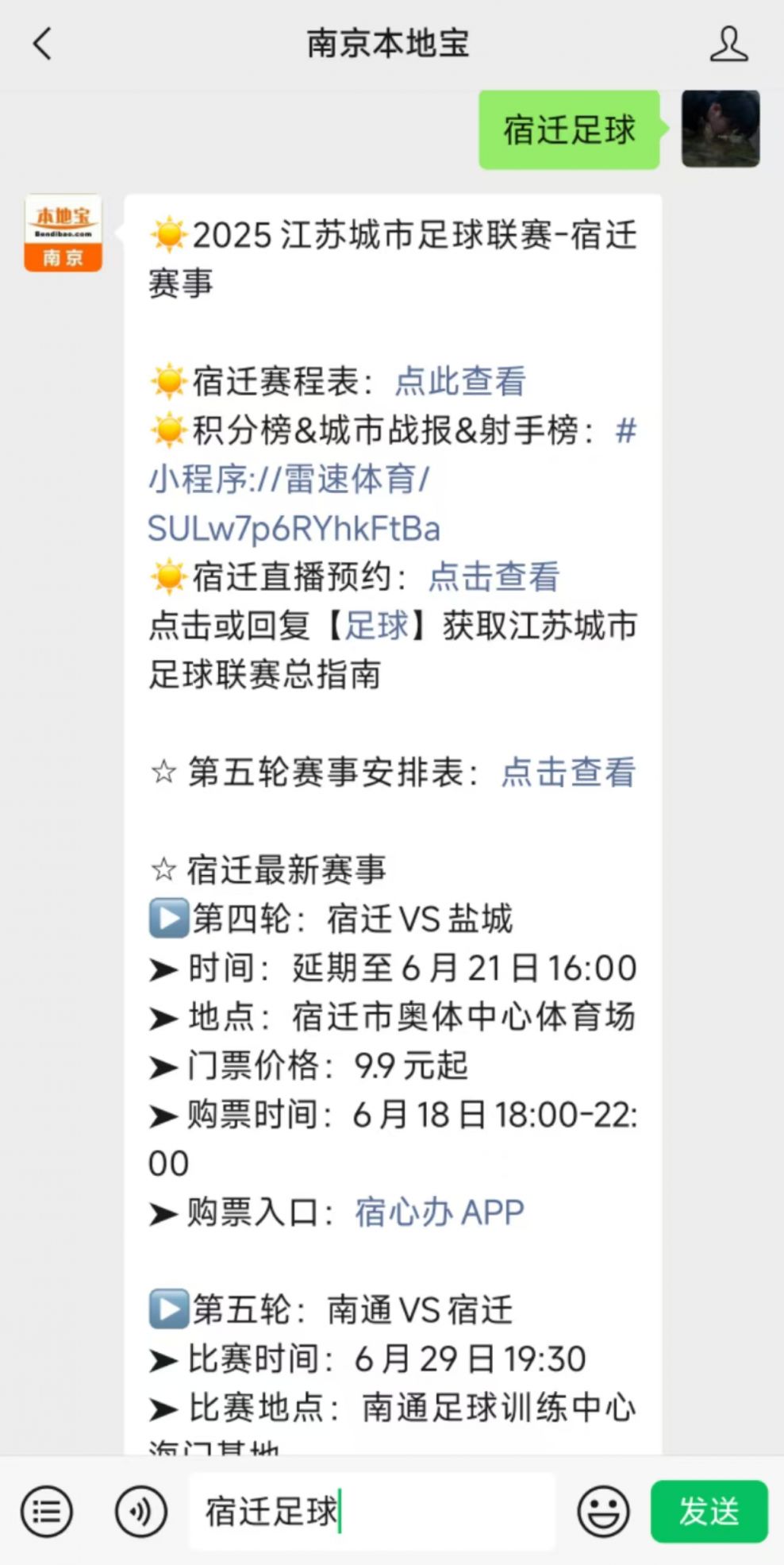Screen dimensions: 784x1565
Task: Open the account profile icon
Action: coord(728,44)
